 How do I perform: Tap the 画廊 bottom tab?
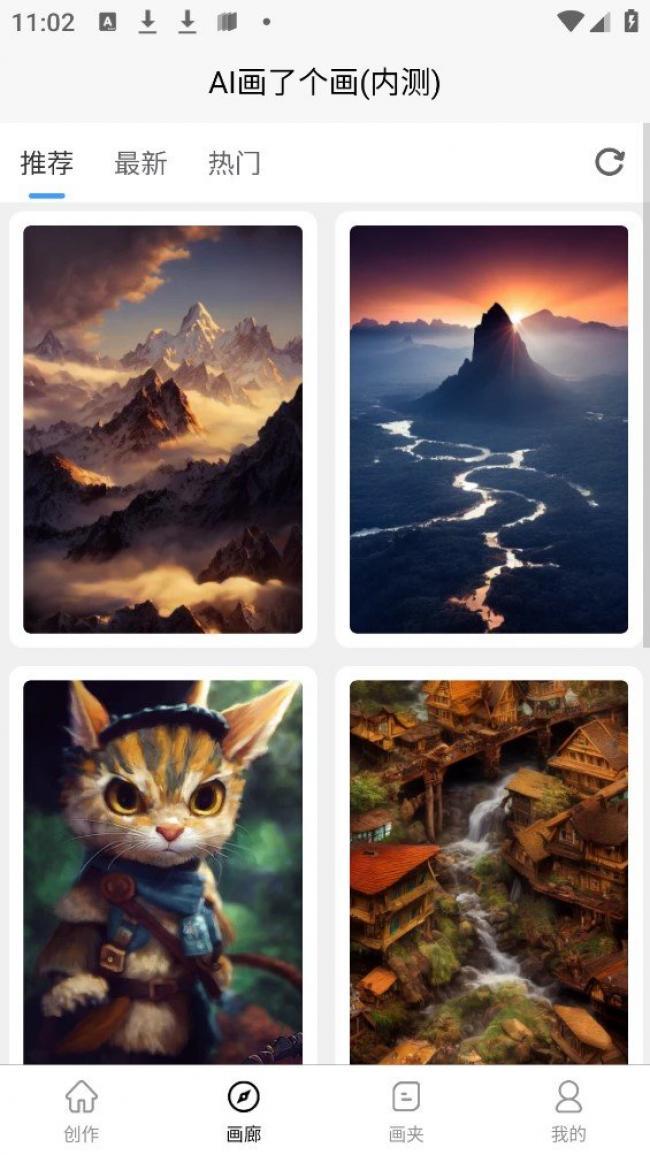click(x=244, y=1110)
